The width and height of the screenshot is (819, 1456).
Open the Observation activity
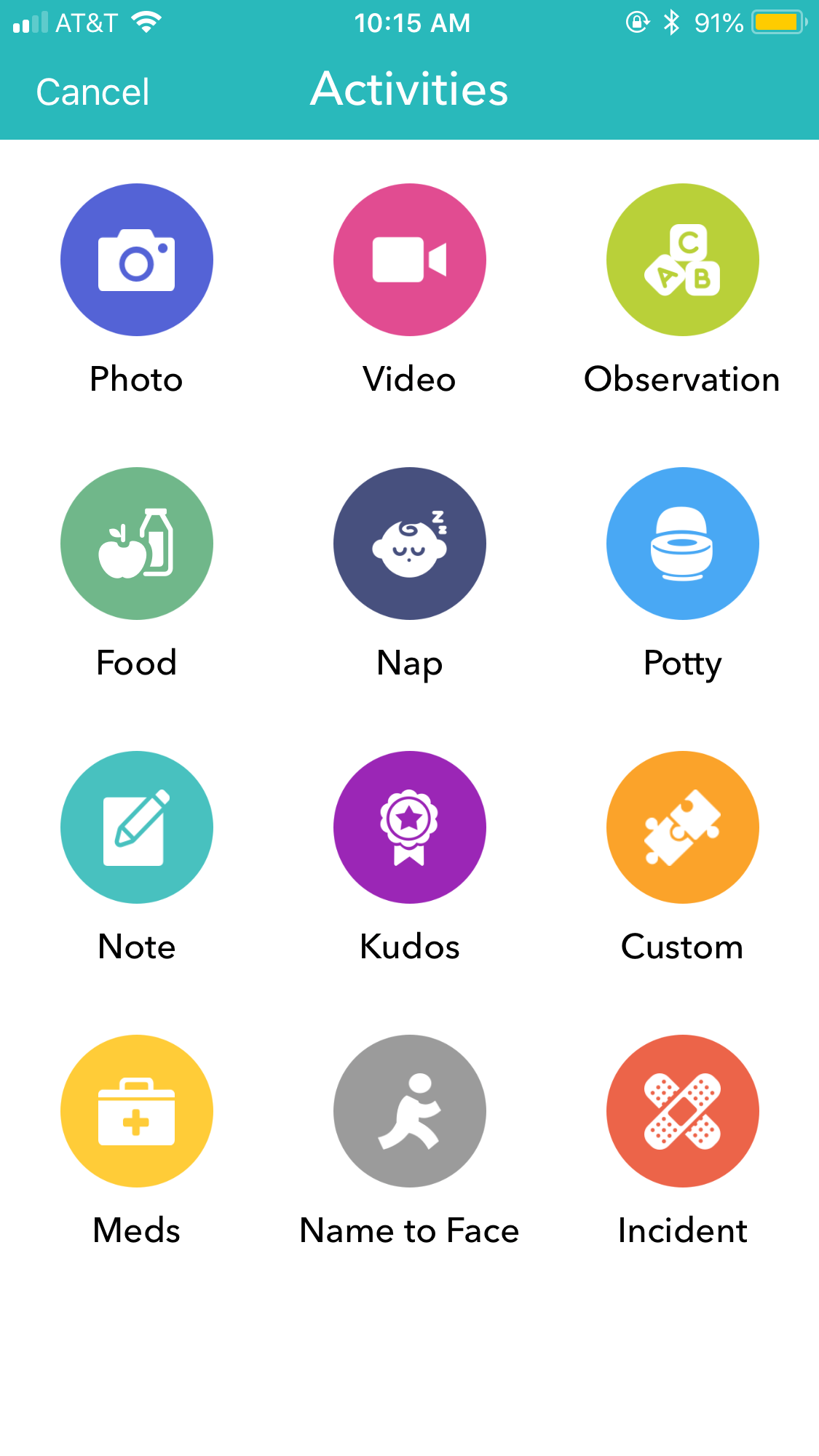pyautogui.click(x=683, y=260)
